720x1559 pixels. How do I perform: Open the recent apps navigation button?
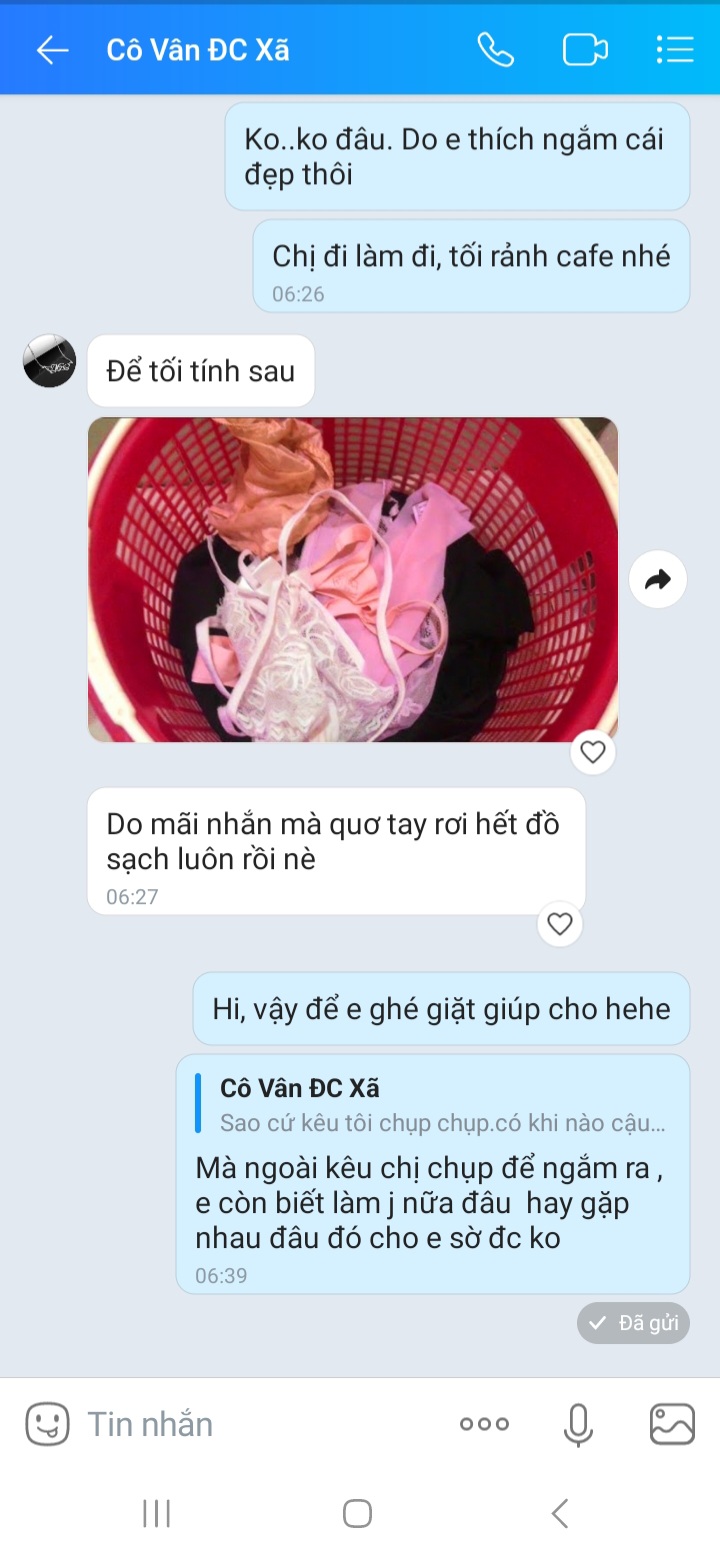155,1514
